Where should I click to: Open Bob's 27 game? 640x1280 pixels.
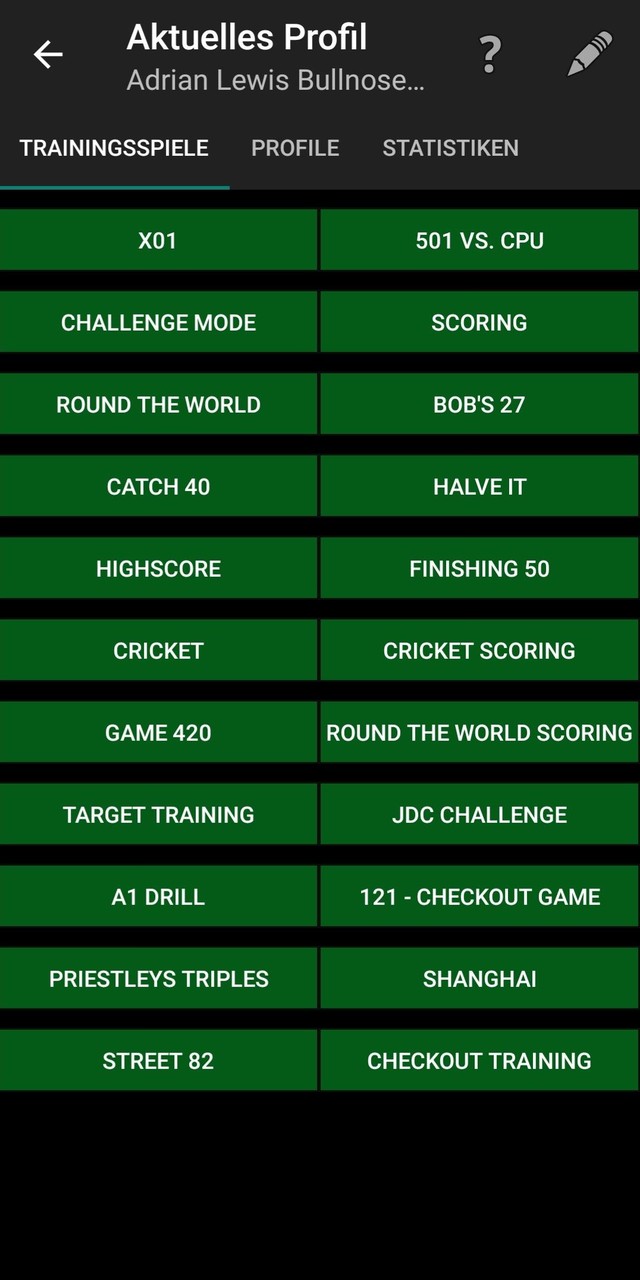click(480, 404)
